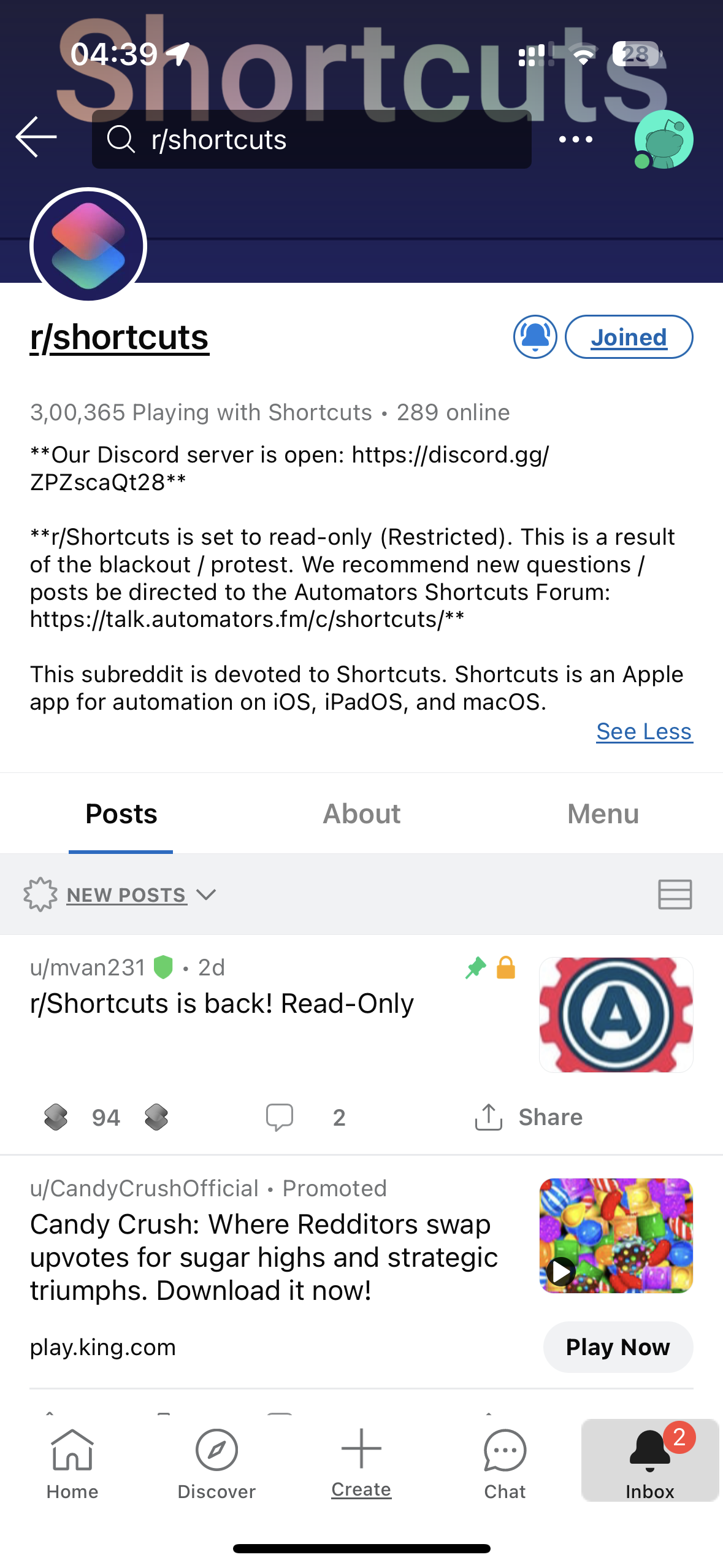Switch to the About tab
This screenshot has height=1568, width=723.
point(362,814)
